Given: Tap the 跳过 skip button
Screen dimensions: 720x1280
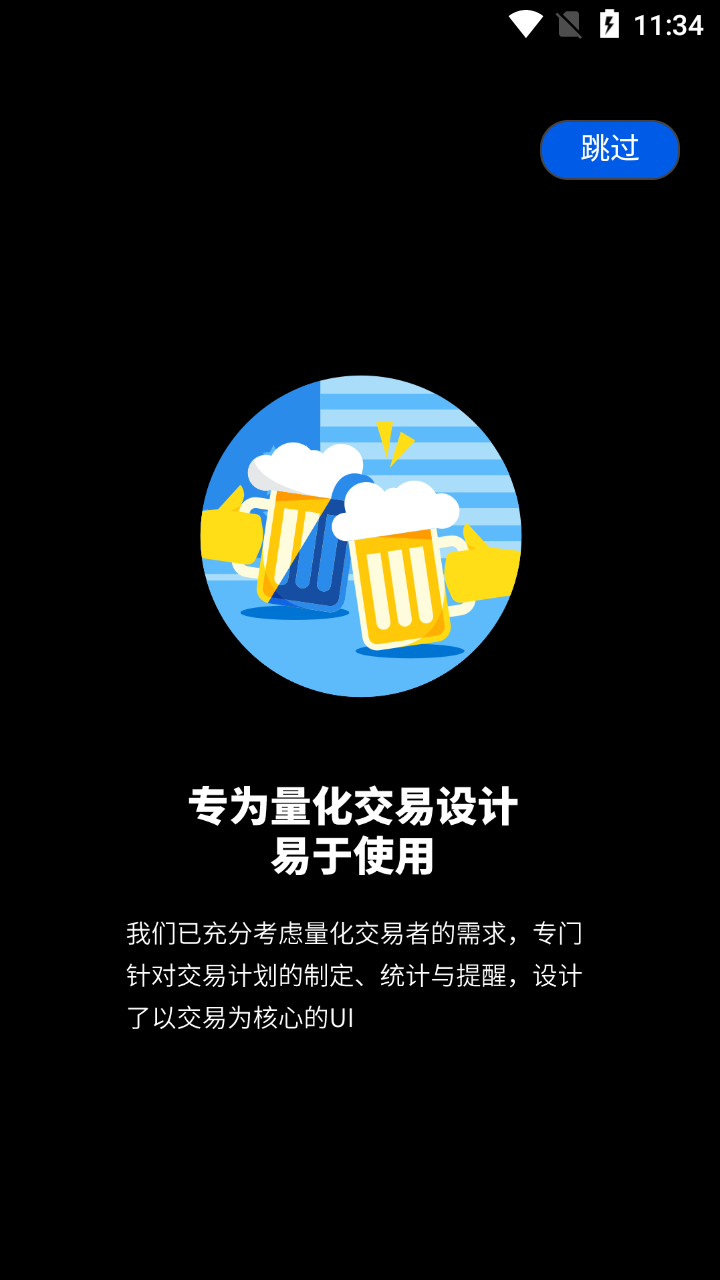Looking at the screenshot, I should [610, 150].
